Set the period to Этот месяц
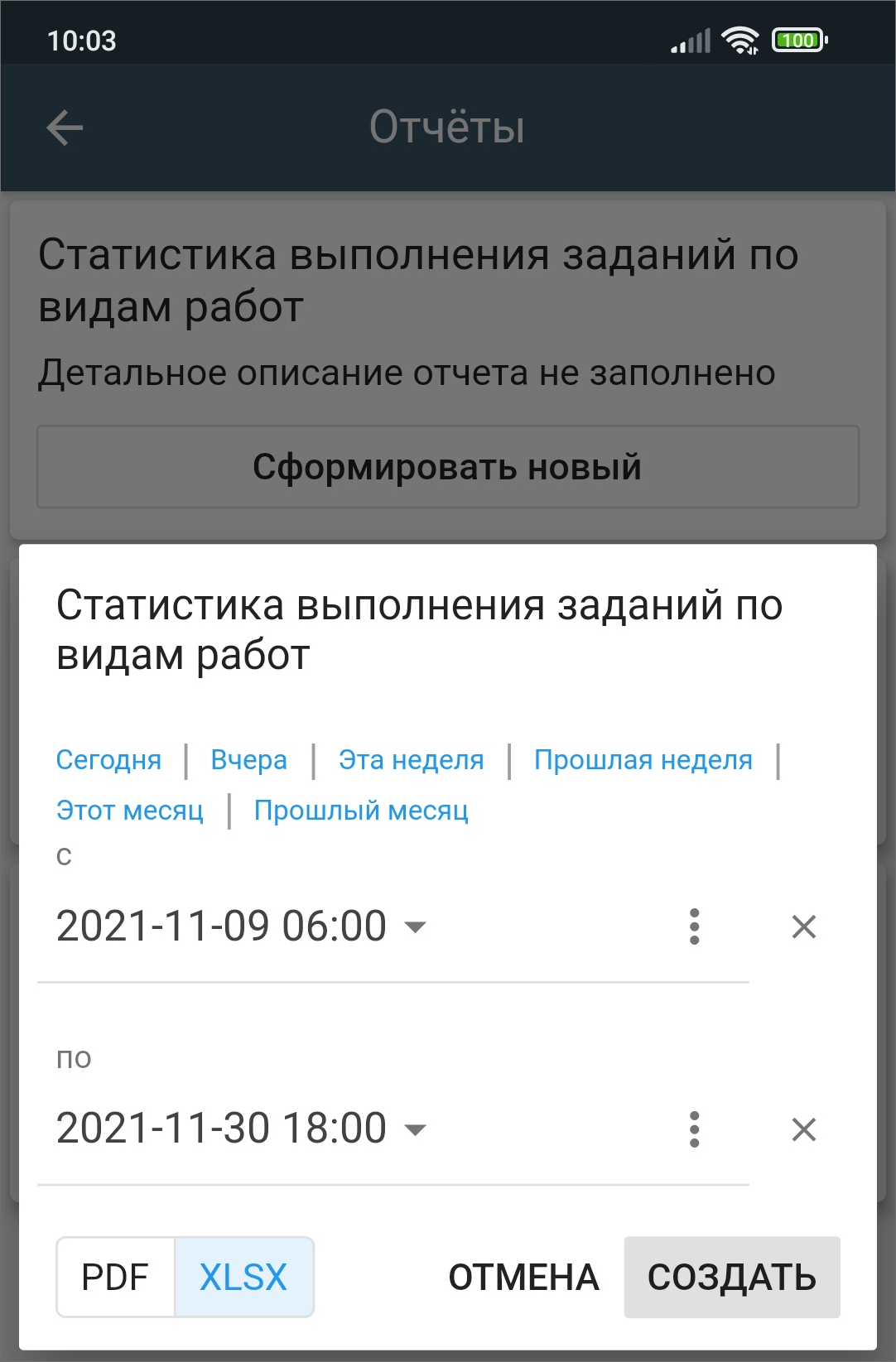 130,810
